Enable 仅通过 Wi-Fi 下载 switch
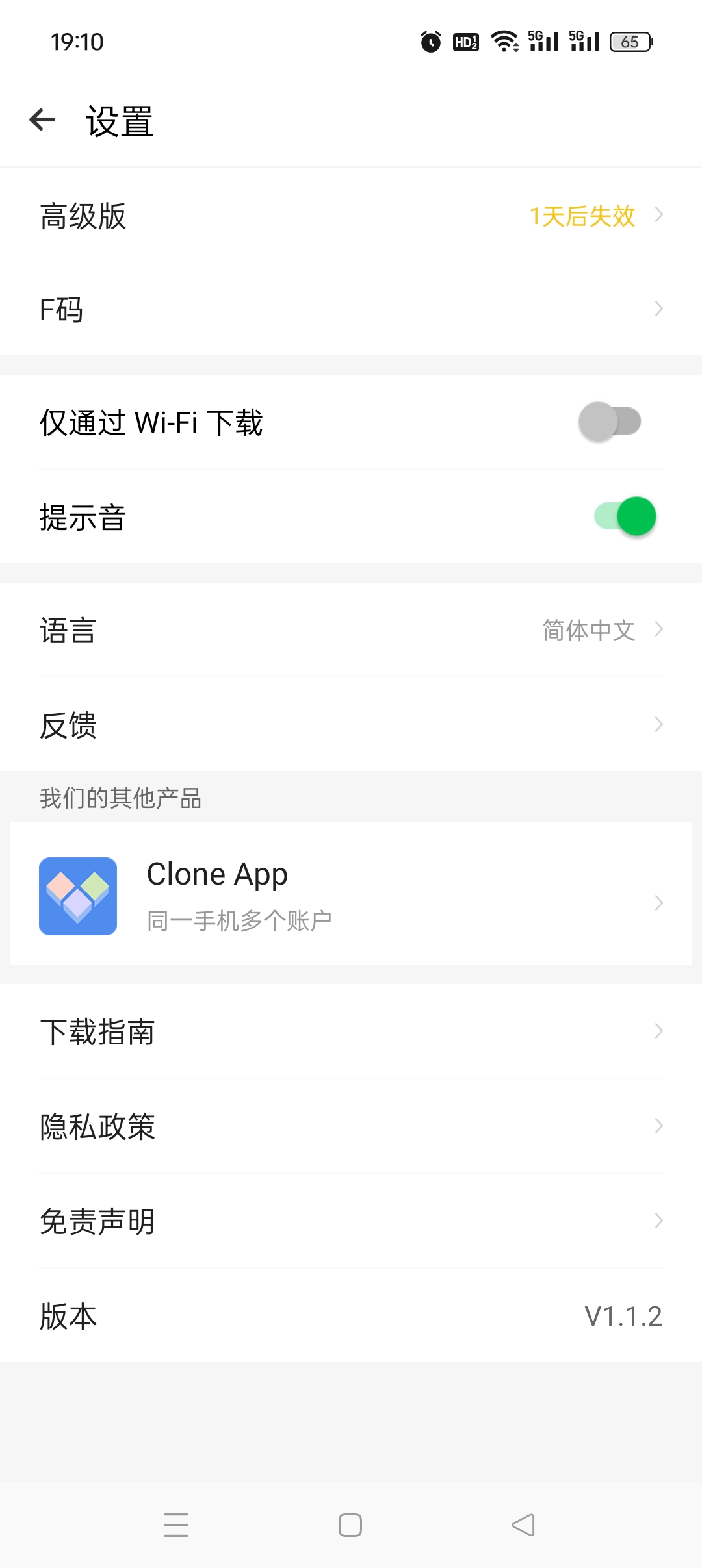This screenshot has height=1568, width=702. pyautogui.click(x=610, y=422)
